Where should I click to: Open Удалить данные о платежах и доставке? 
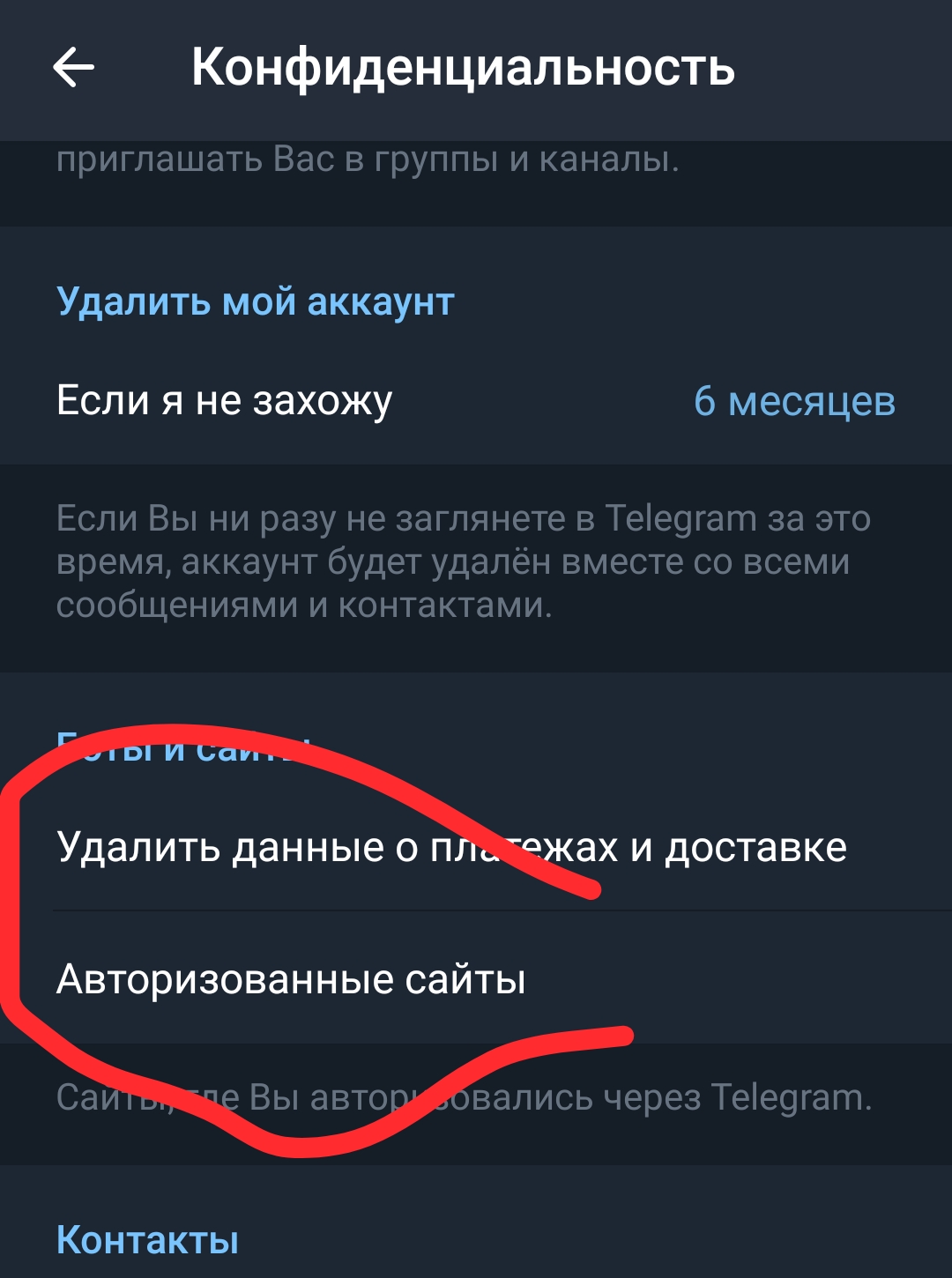pos(451,848)
